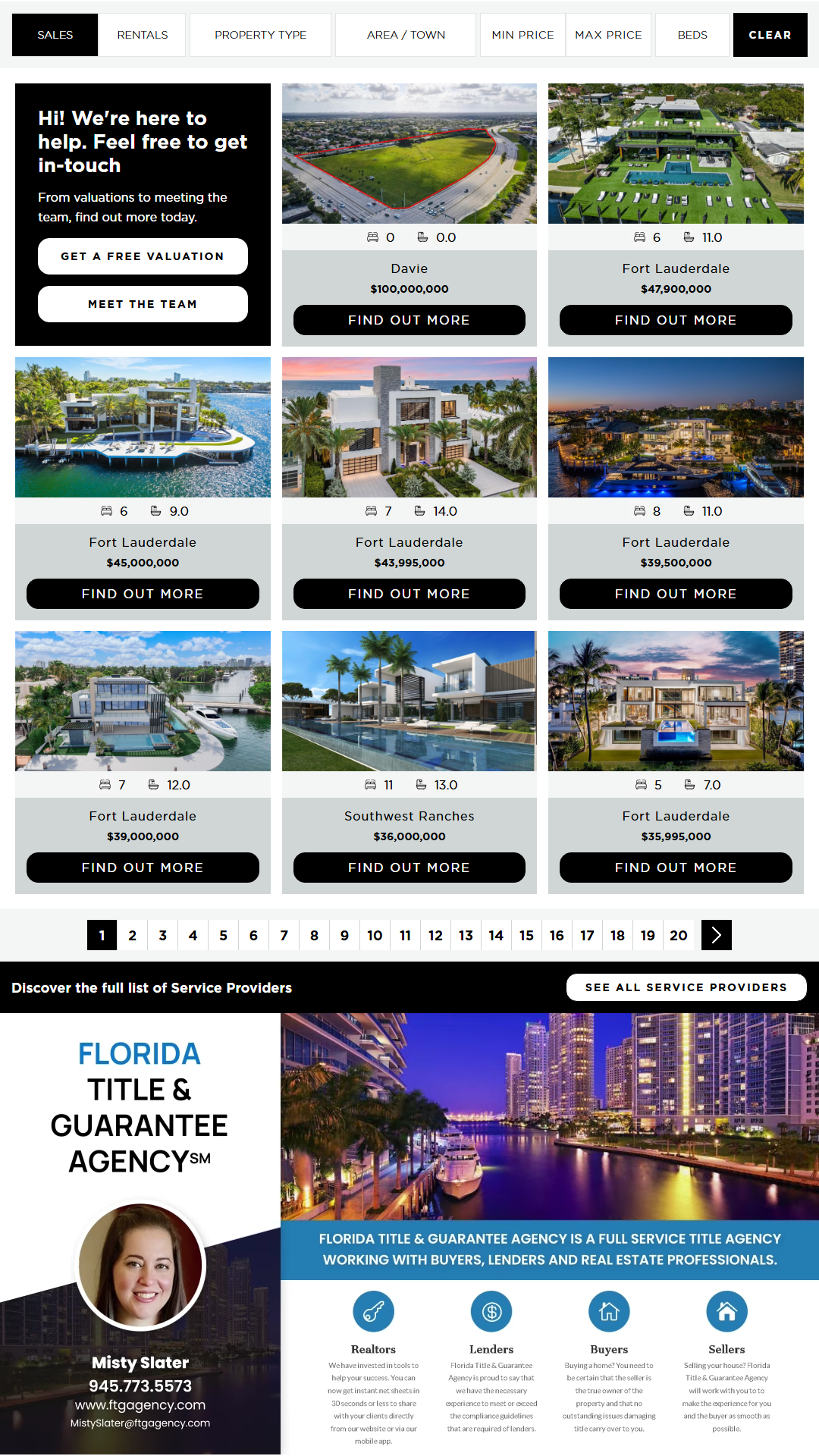The image size is (819, 1456).
Task: Select the Sales tab
Action: 55,35
